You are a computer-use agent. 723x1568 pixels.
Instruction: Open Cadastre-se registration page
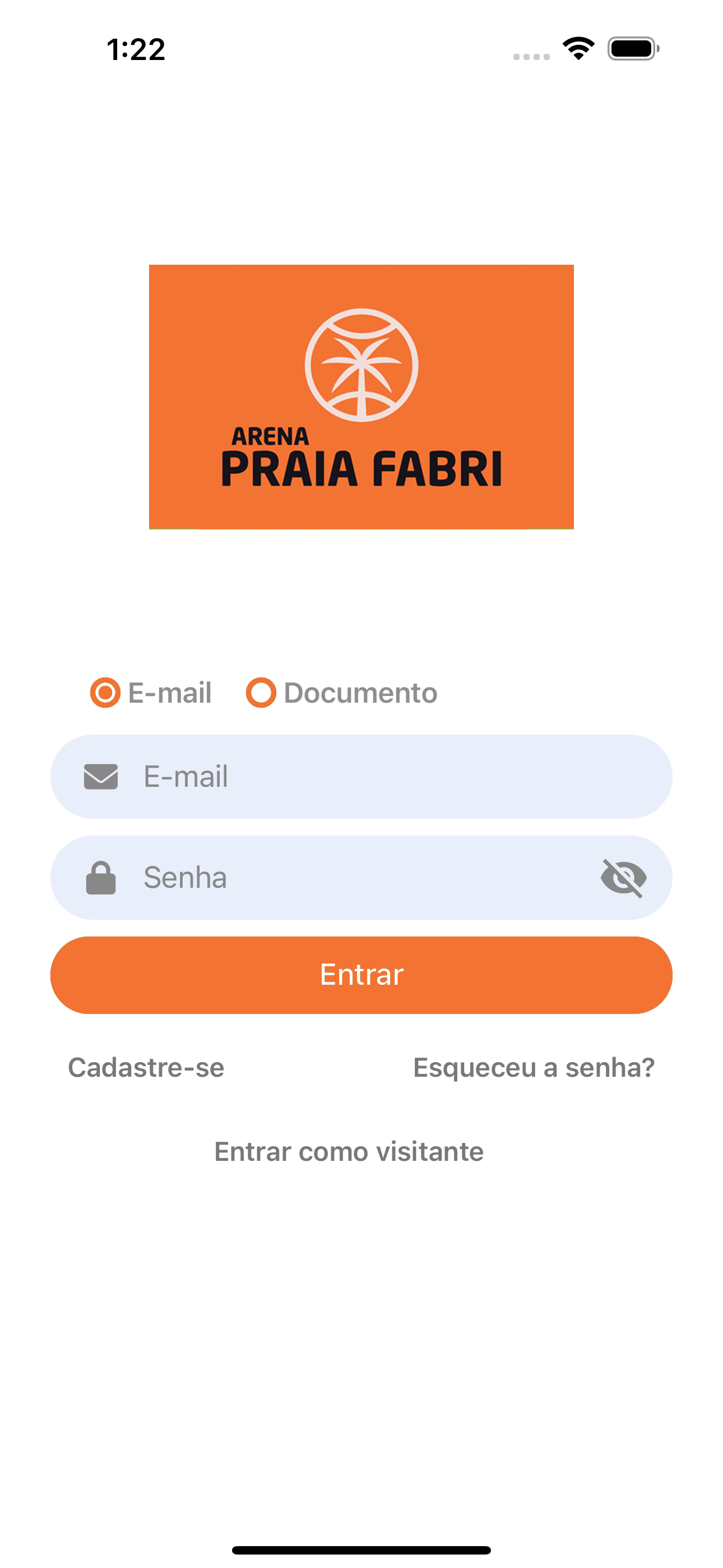pos(146,1067)
